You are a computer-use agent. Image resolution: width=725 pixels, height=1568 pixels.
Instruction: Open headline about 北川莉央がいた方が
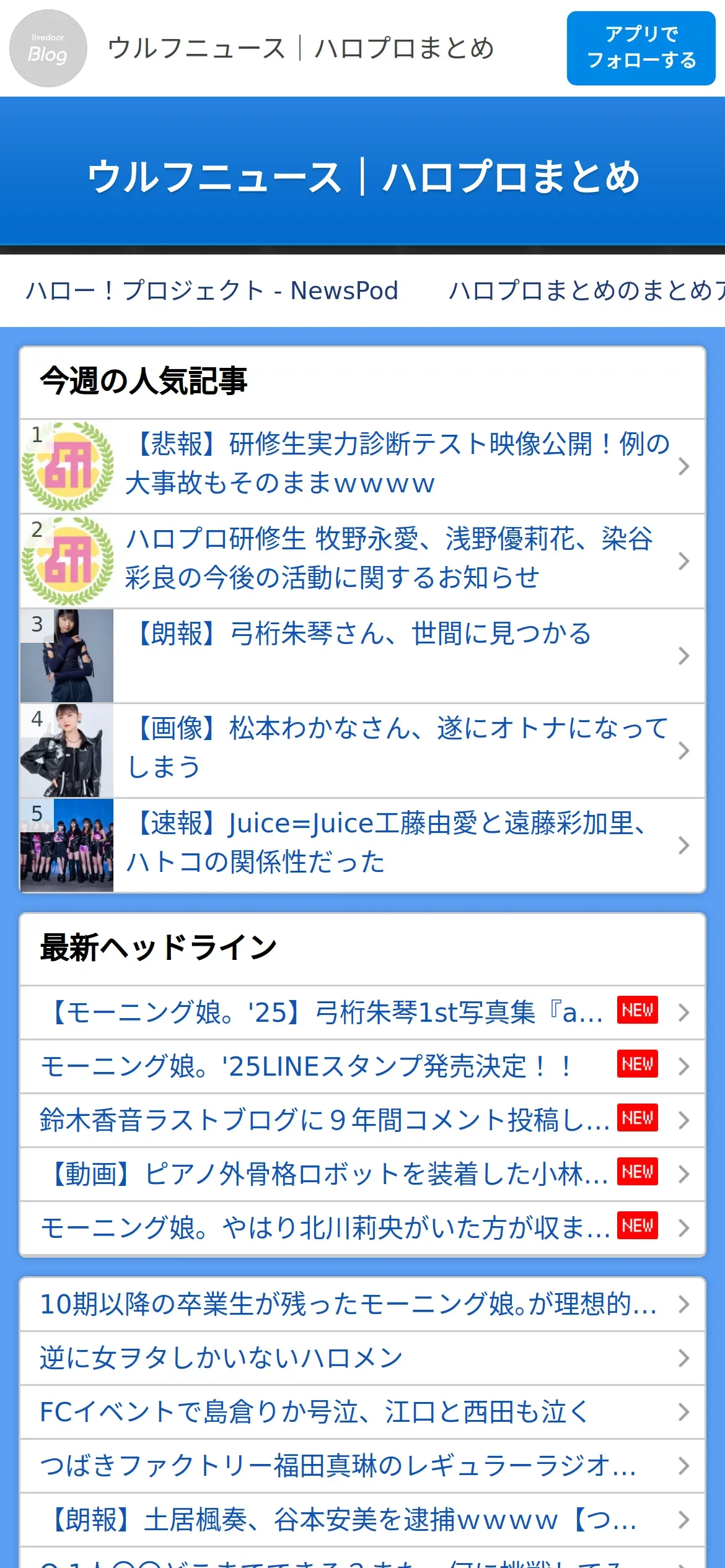[x=325, y=1228]
